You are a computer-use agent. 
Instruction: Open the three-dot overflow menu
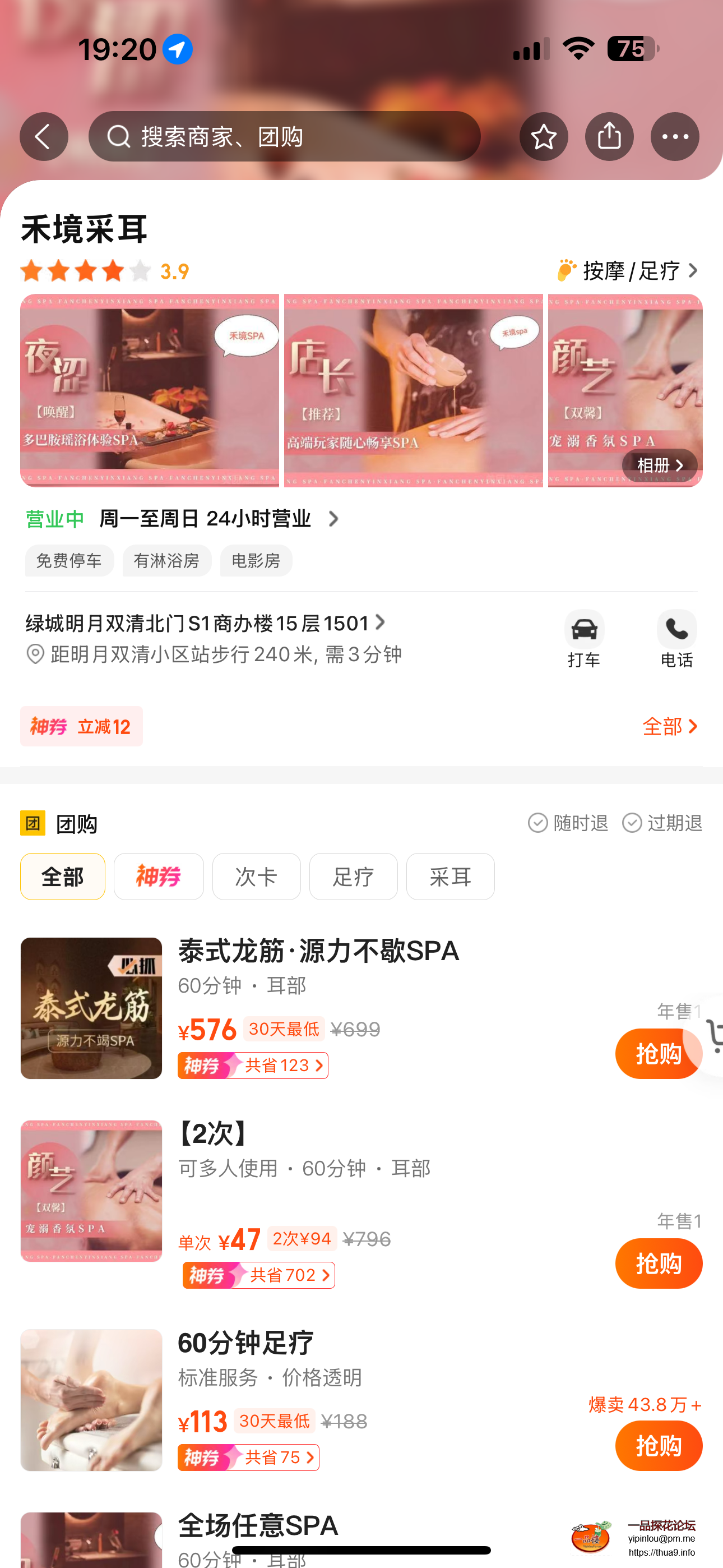(x=674, y=136)
